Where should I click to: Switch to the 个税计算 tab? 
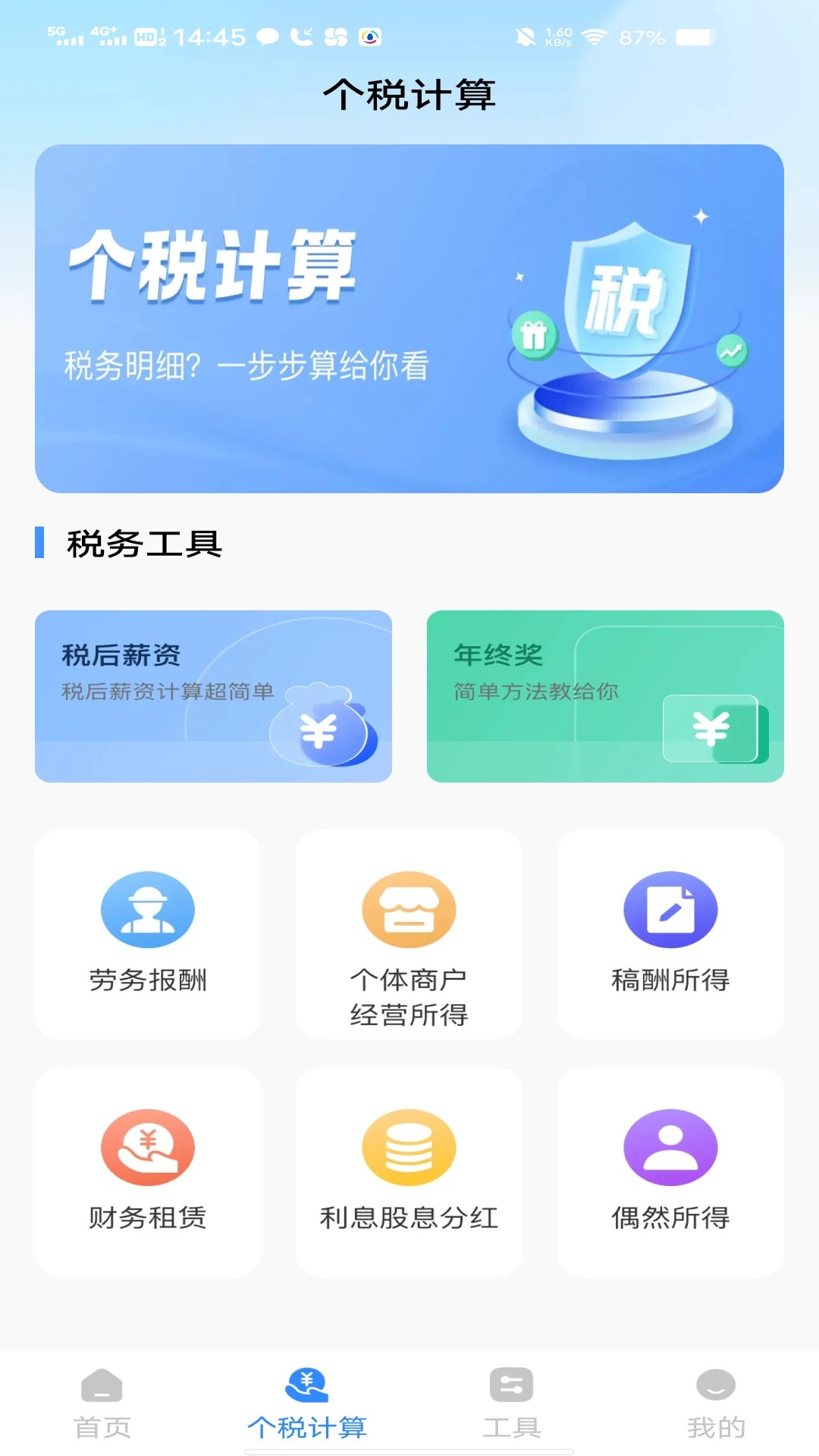[x=307, y=1403]
